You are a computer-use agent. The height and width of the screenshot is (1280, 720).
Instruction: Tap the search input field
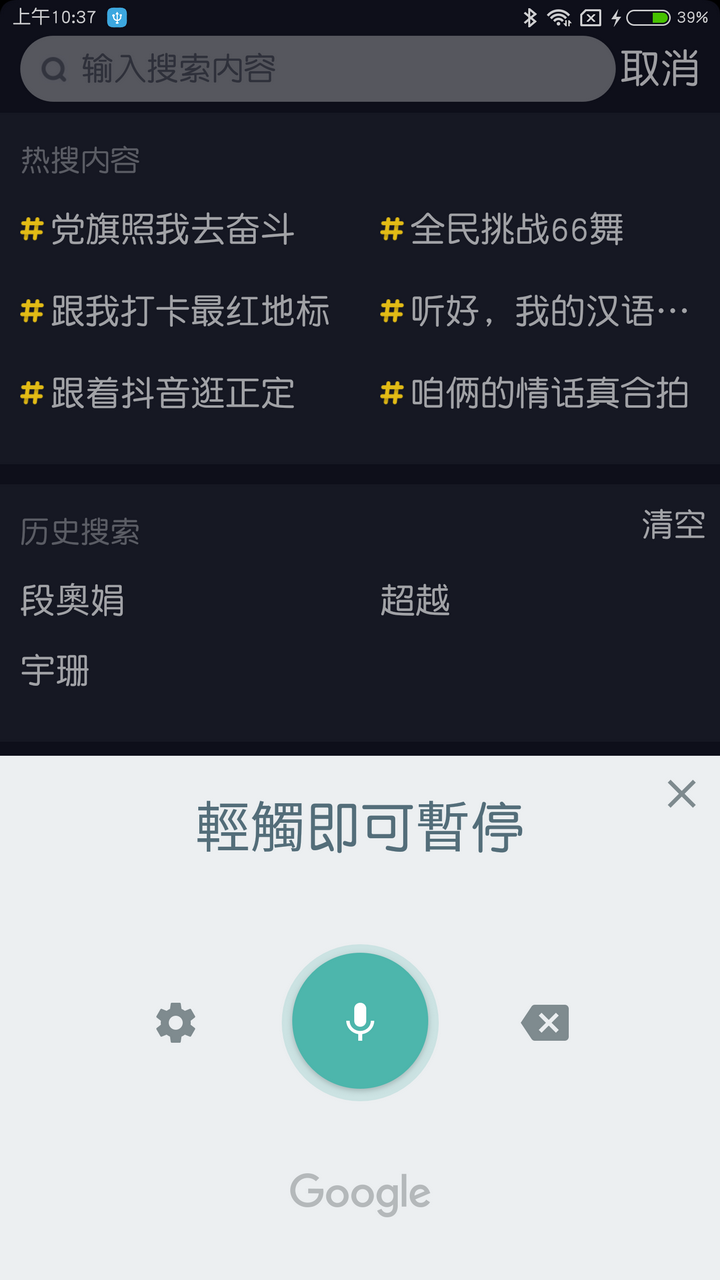(x=317, y=69)
